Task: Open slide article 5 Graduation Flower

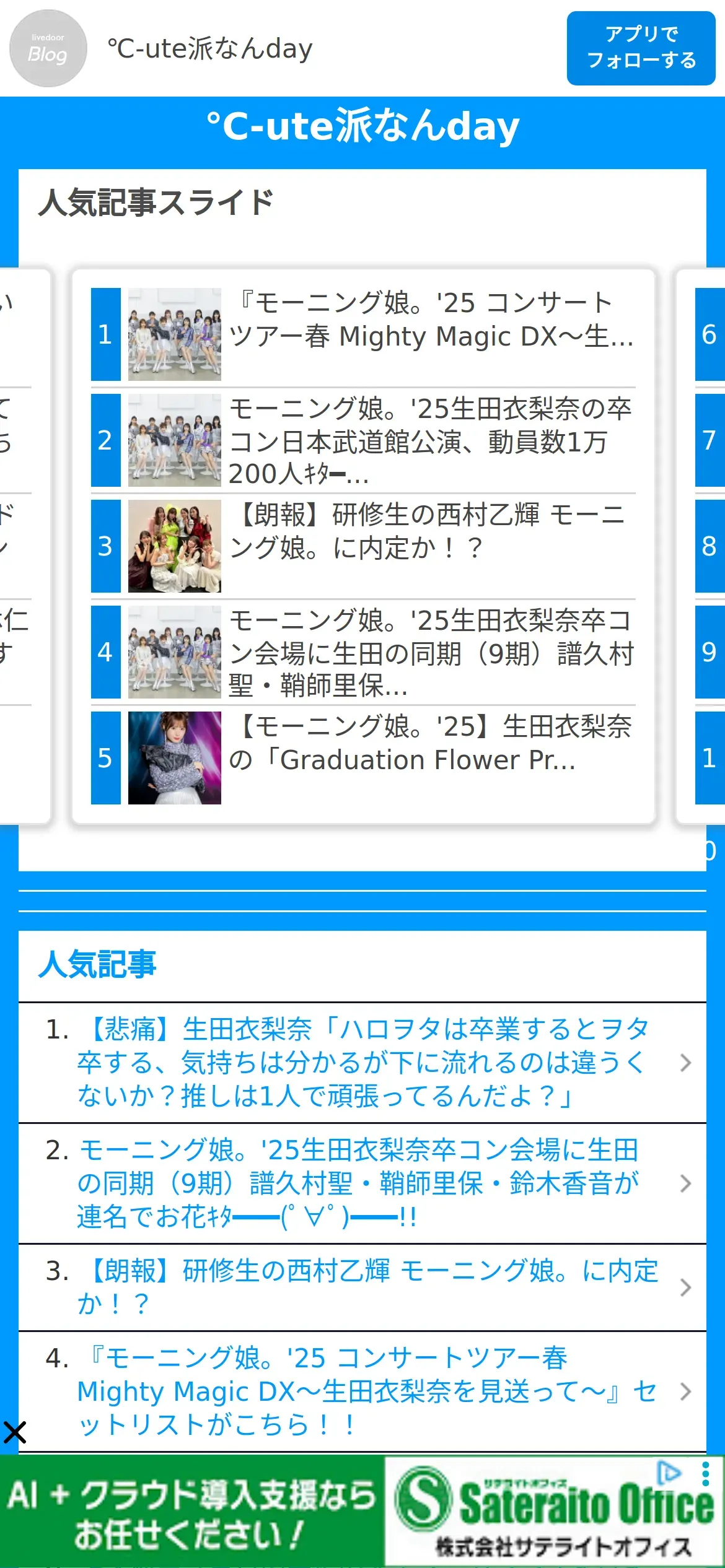Action: coord(363,758)
